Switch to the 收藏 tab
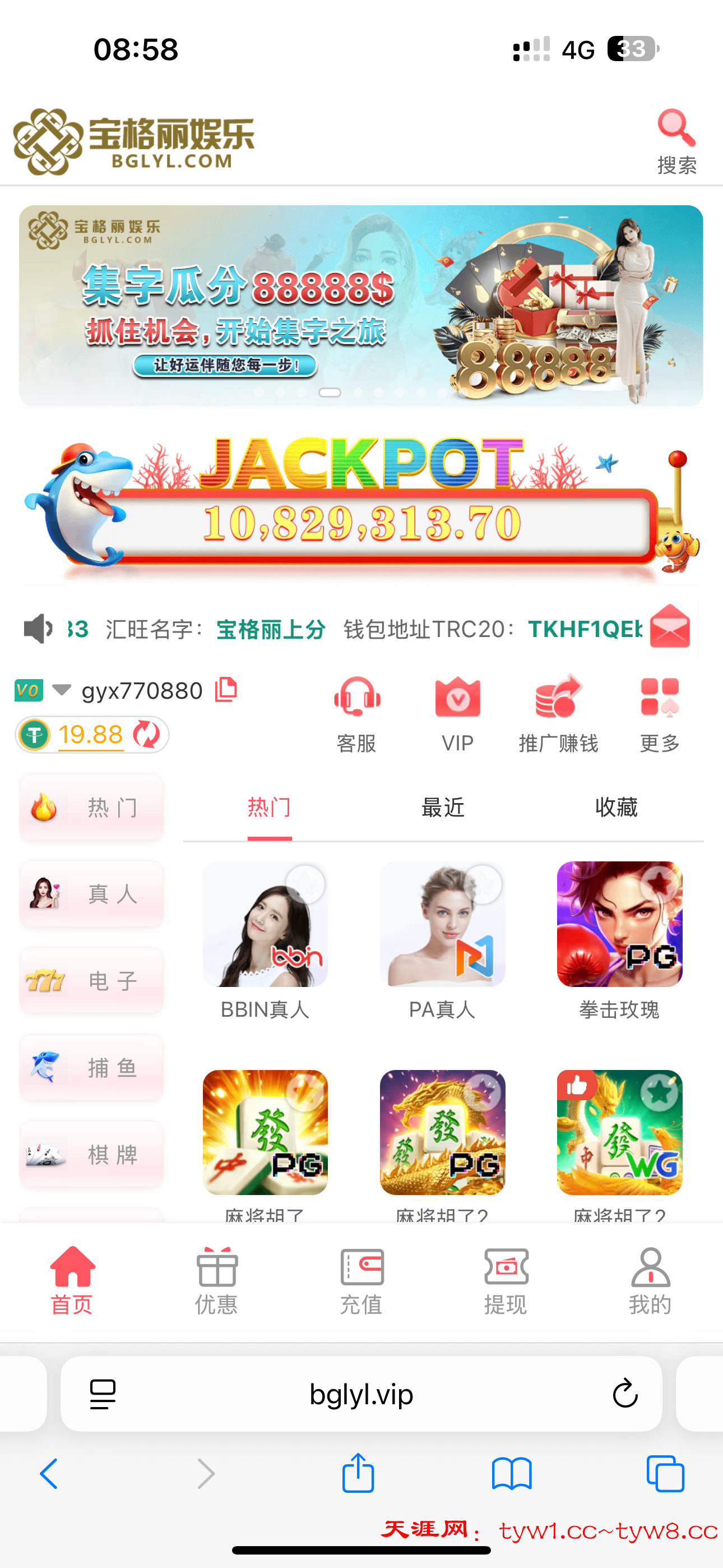This screenshot has width=723, height=1568. 616,808
